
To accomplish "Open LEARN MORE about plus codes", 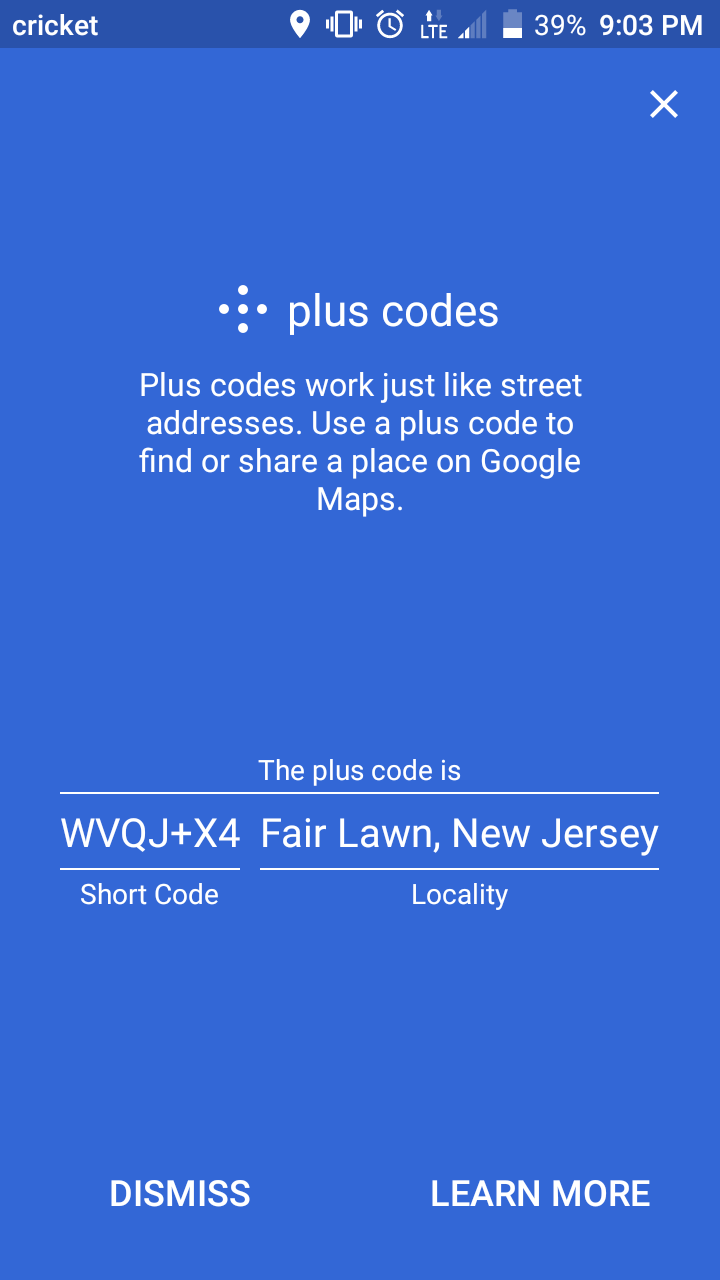I will tap(540, 1193).
